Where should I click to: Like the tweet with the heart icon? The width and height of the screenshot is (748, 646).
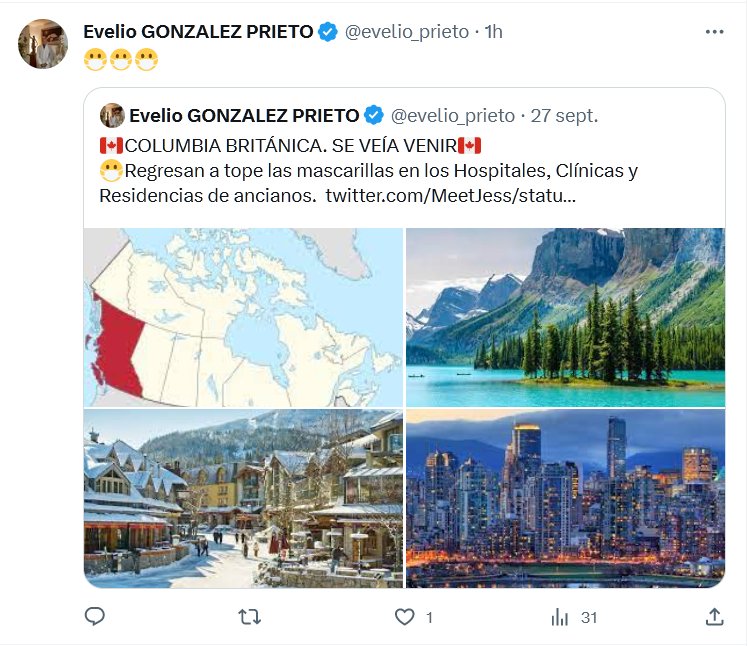405,617
